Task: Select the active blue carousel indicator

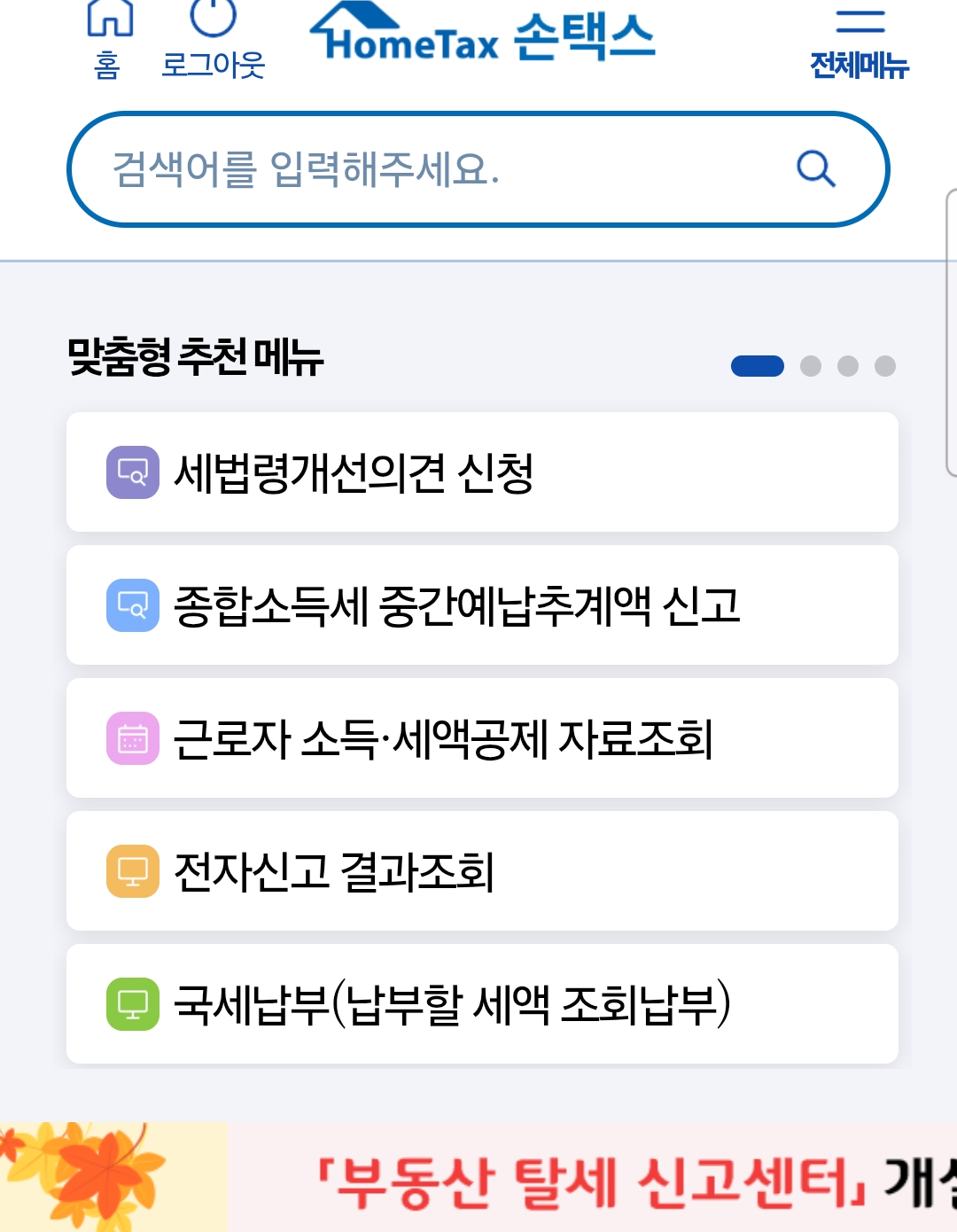Action: 759,365
